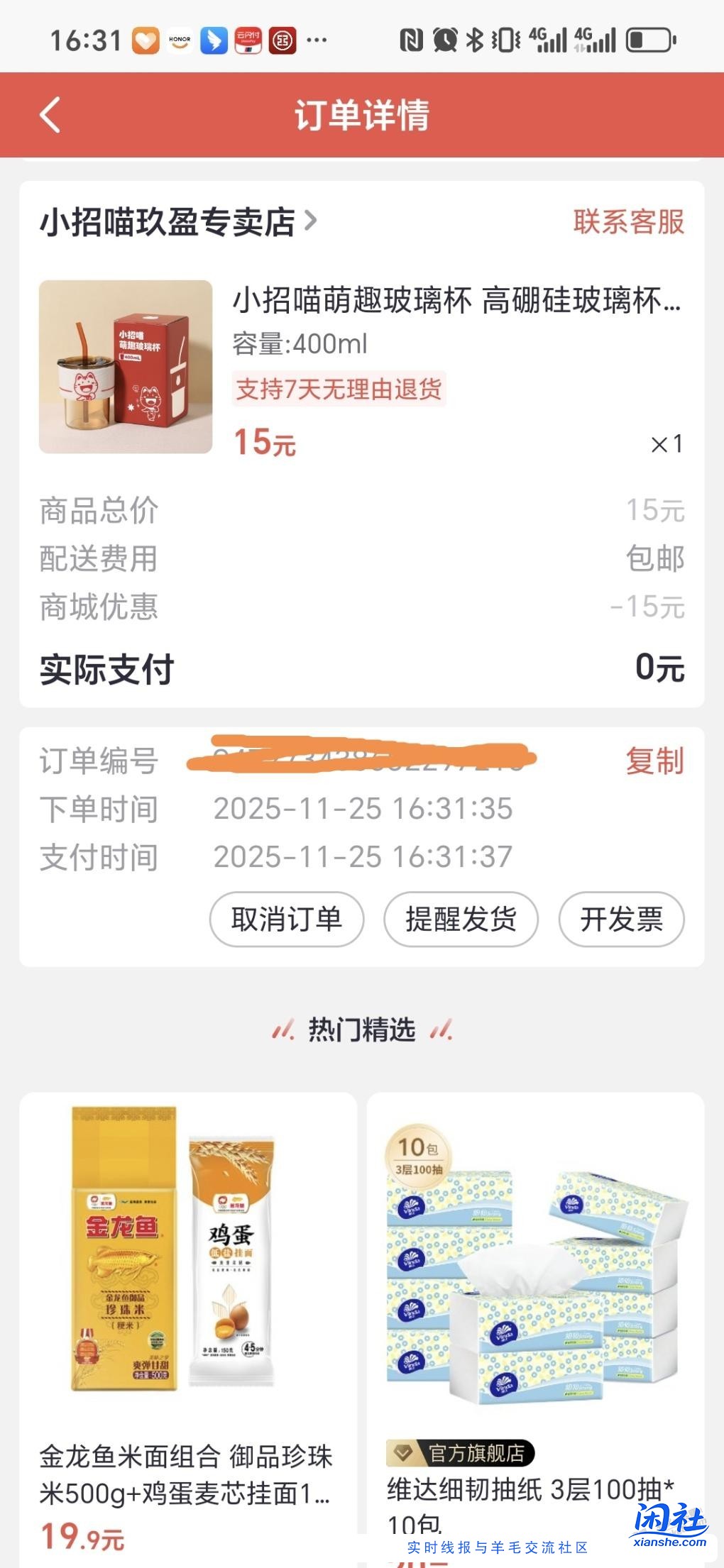Tap the back arrow to leave order details
The width and height of the screenshot is (724, 1568).
[x=48, y=114]
